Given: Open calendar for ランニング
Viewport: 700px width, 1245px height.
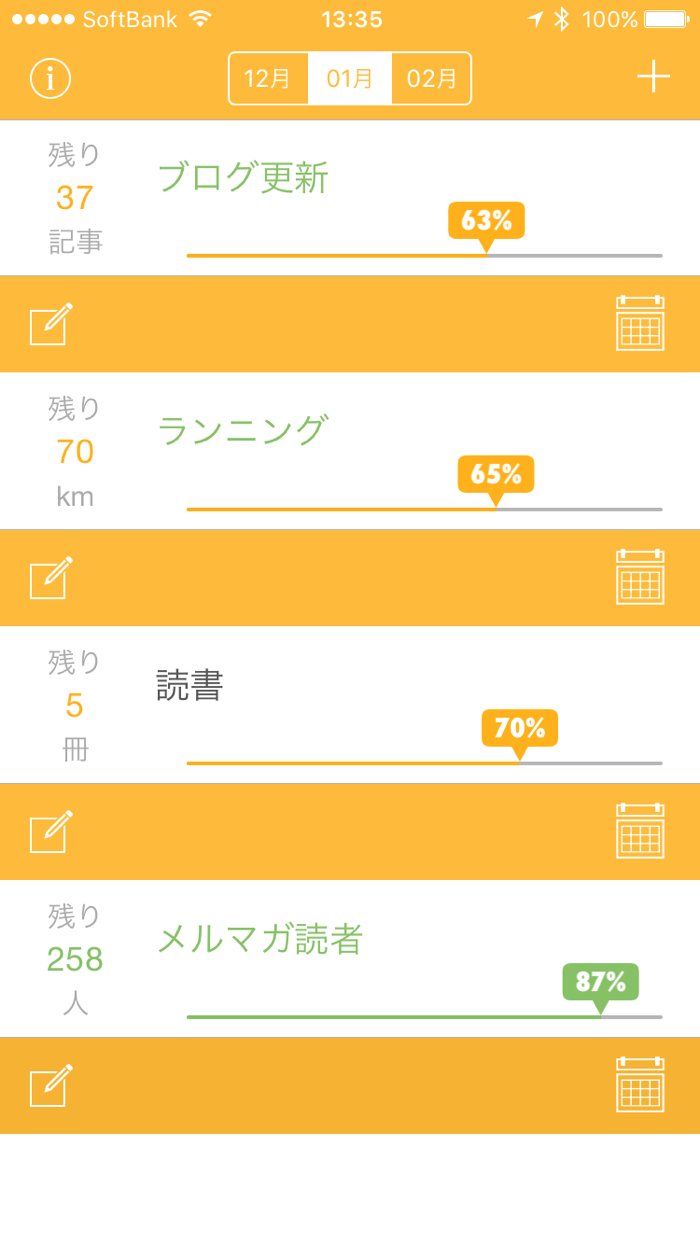Looking at the screenshot, I should [640, 577].
